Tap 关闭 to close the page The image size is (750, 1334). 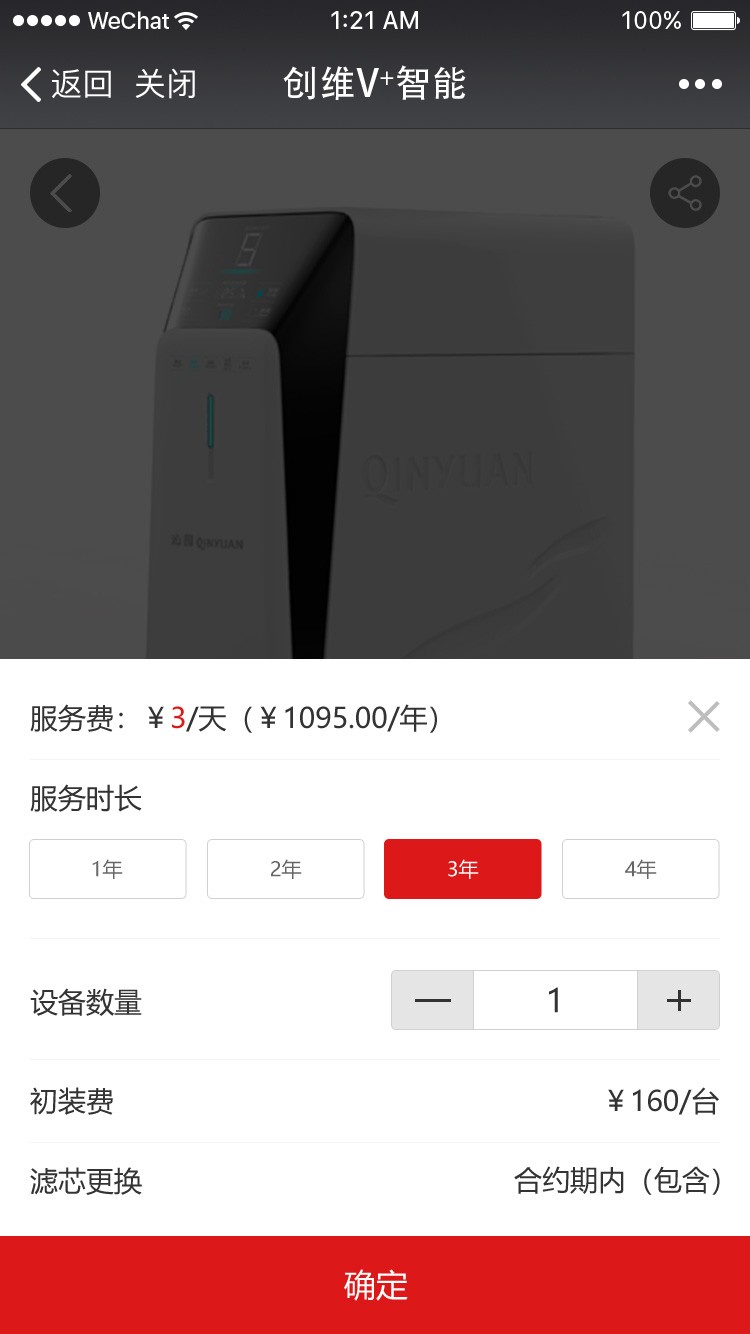coord(166,85)
